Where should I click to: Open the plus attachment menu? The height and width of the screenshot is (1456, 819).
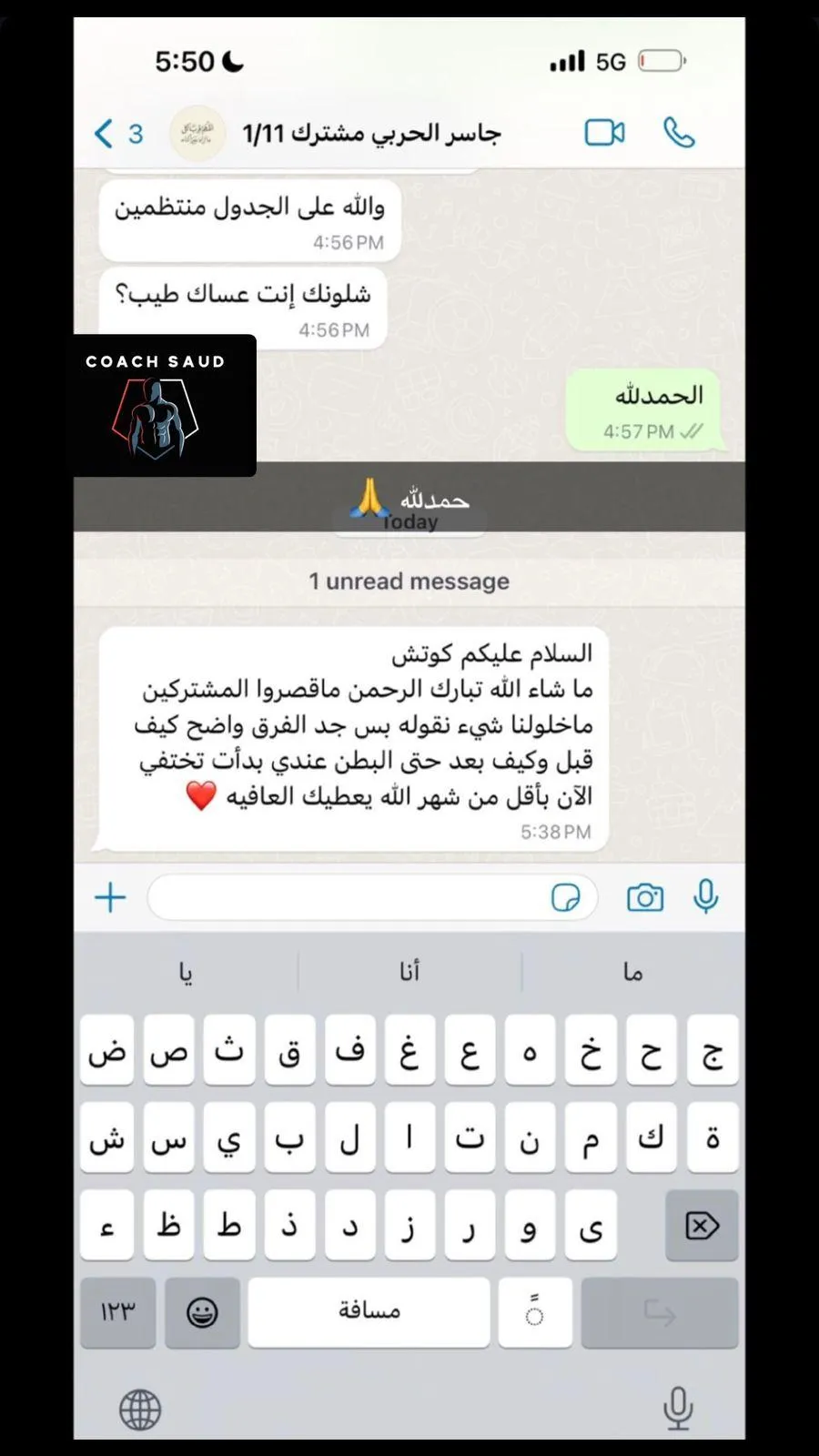coord(110,898)
